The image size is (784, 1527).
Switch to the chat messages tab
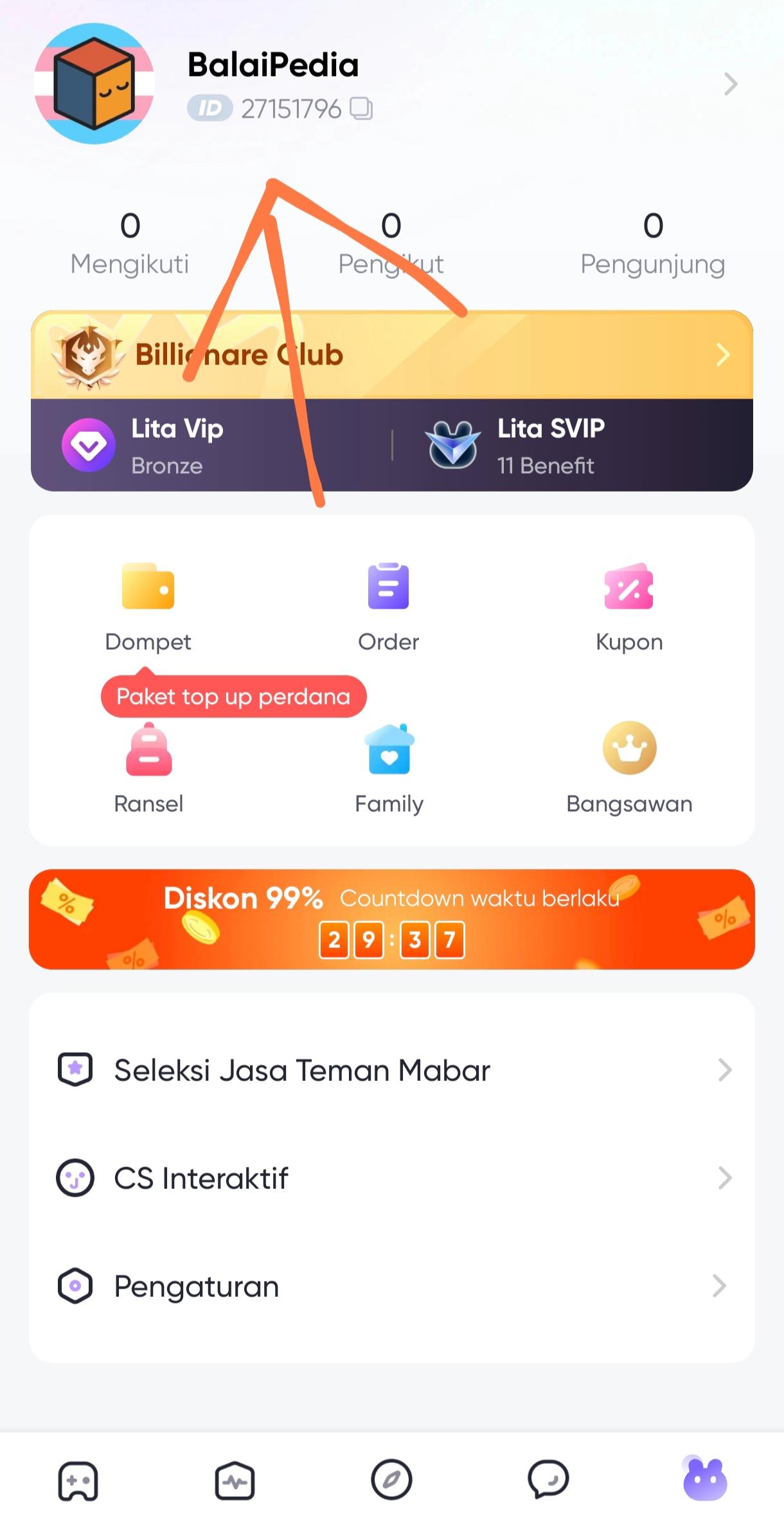pyautogui.click(x=548, y=1481)
